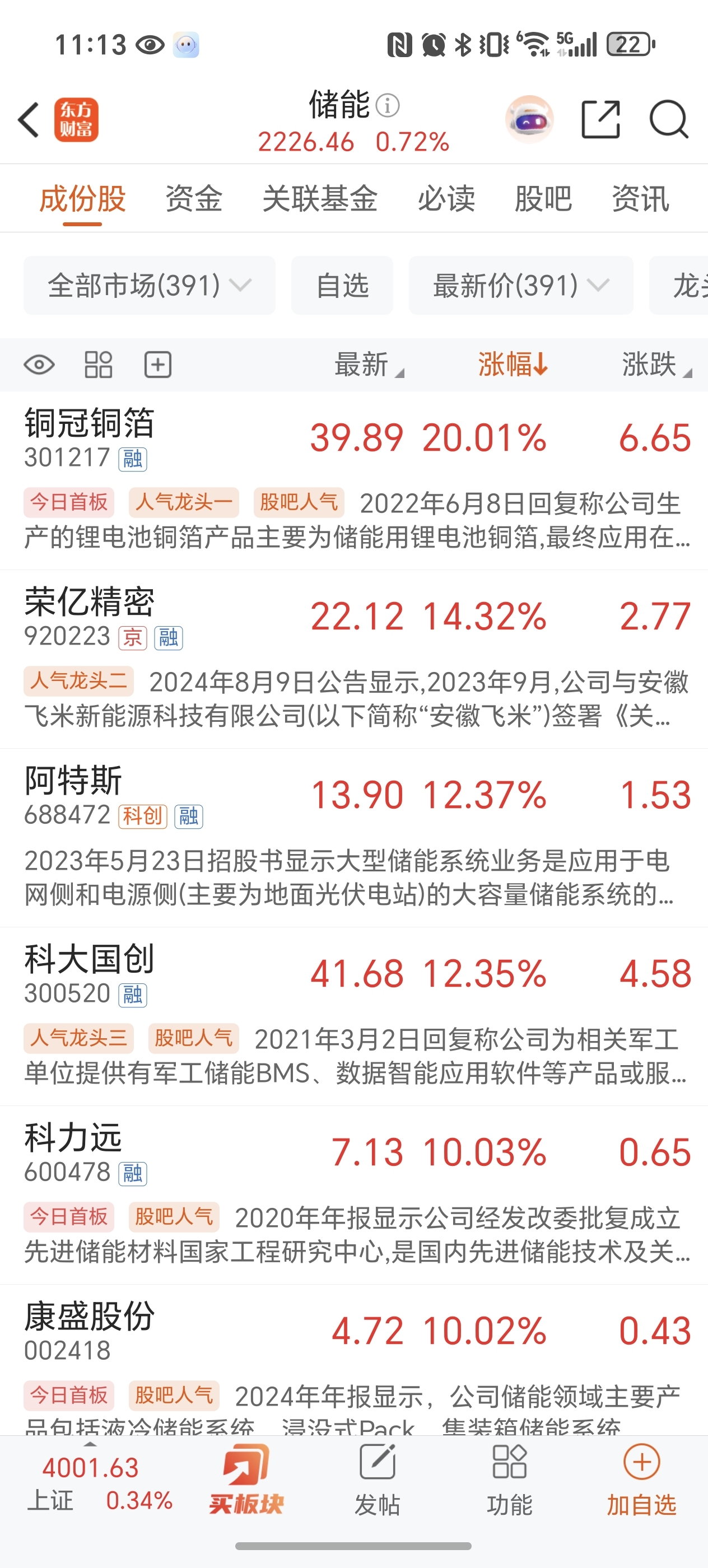Open stock 科大国创 details
This screenshot has width=708, height=1568.
click(x=89, y=959)
